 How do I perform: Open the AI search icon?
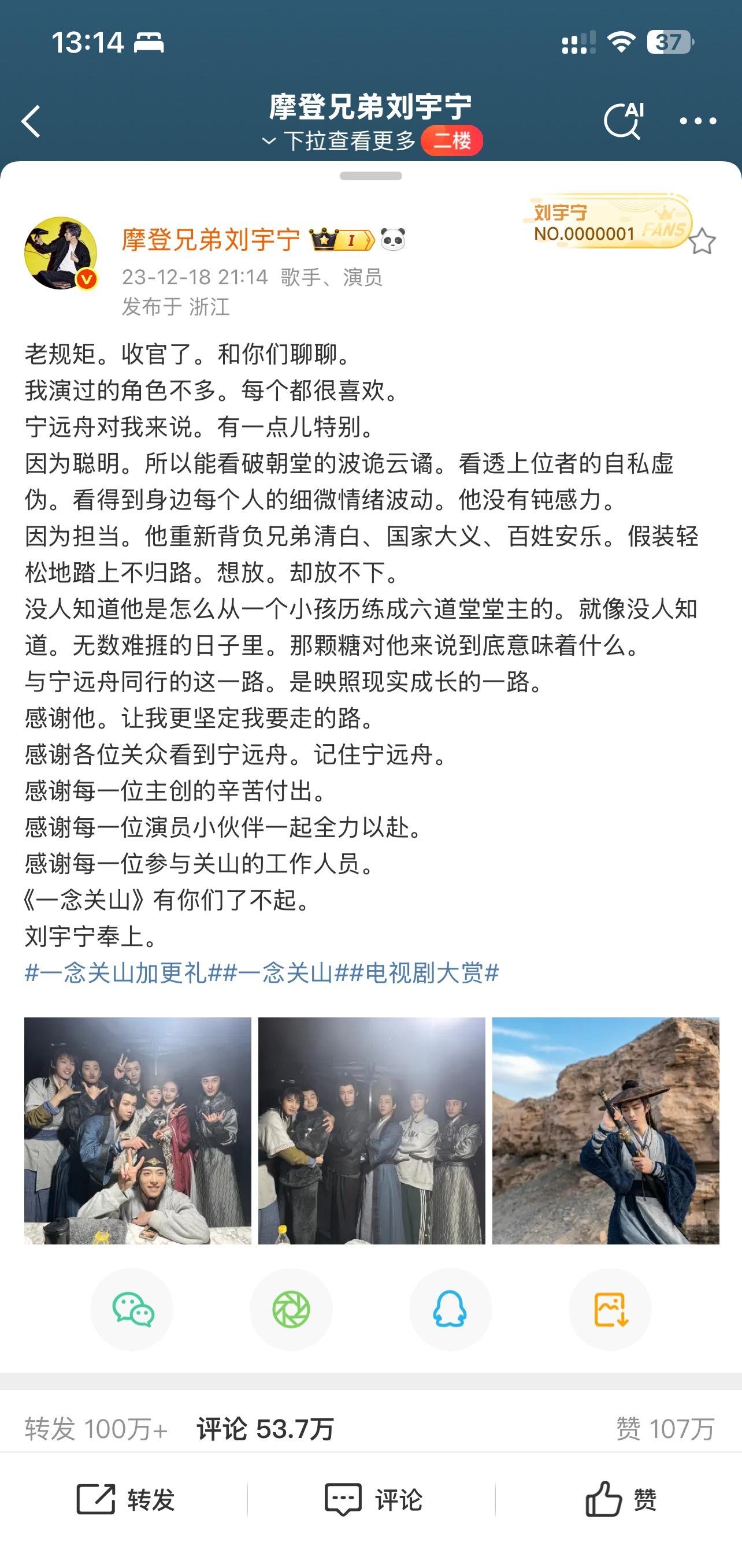point(624,121)
